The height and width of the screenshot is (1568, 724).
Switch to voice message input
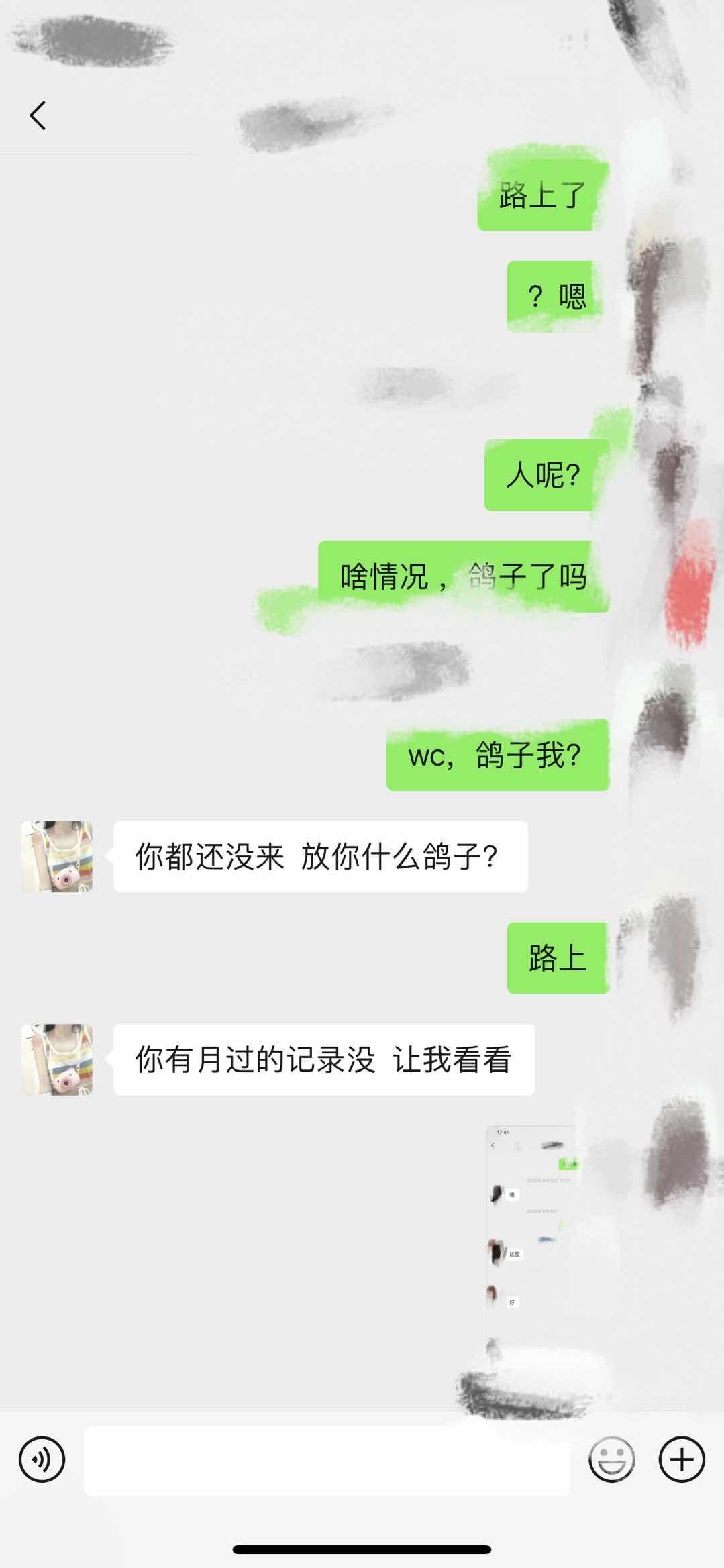(42, 1459)
